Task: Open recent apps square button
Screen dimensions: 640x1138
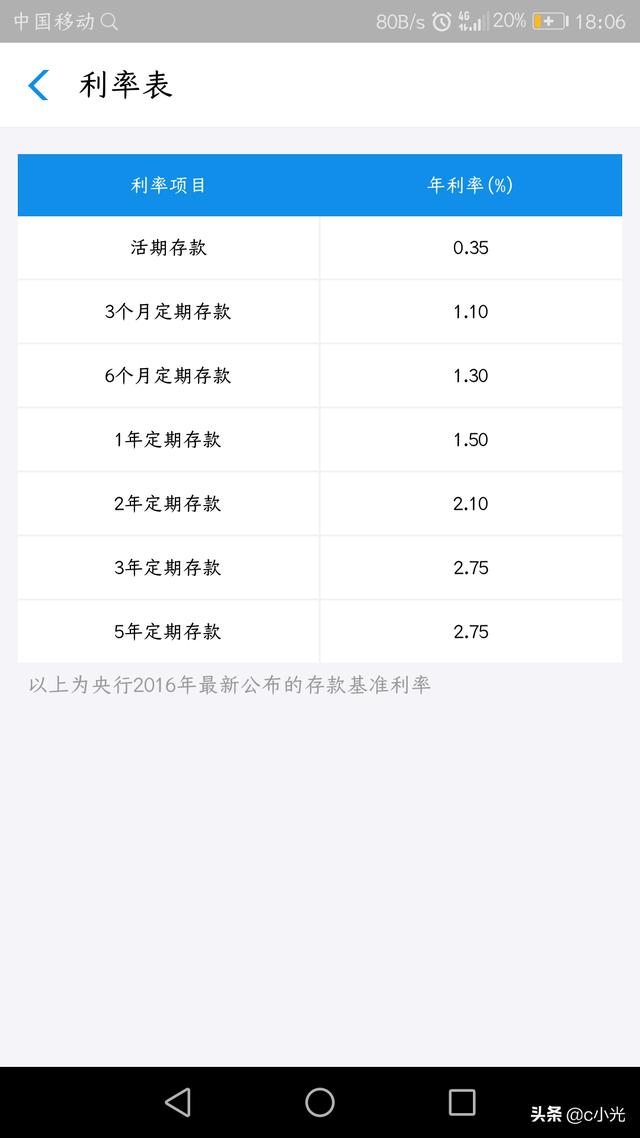Action: pos(462,1102)
